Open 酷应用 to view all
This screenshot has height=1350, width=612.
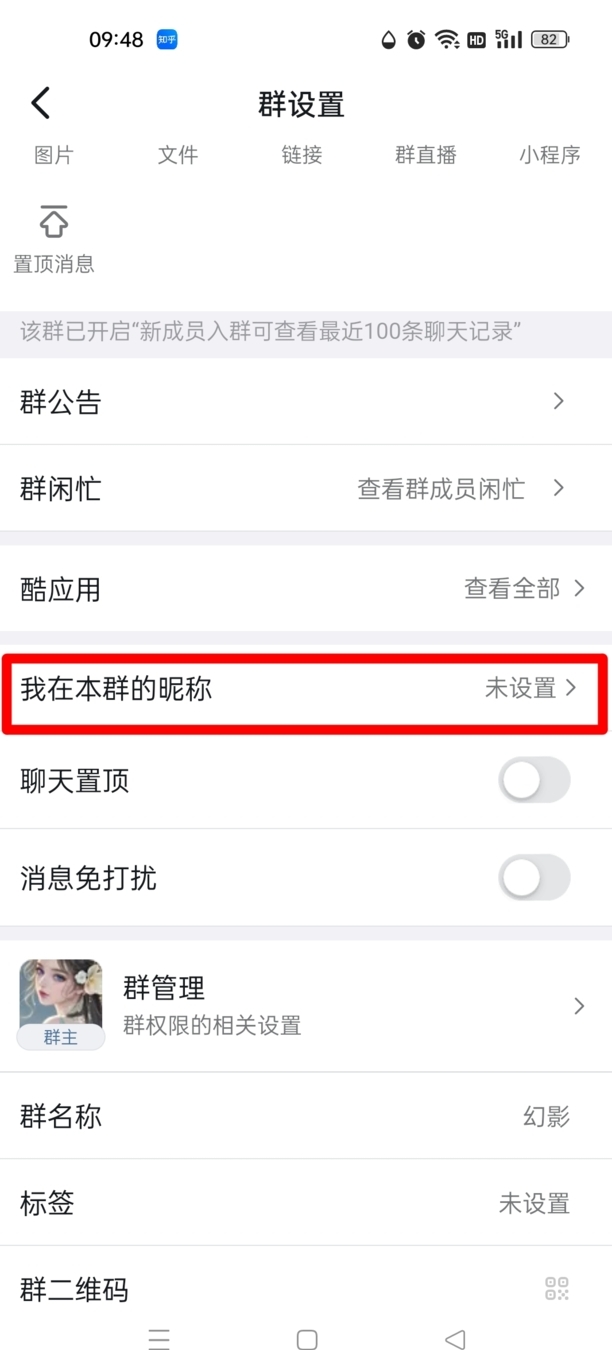(x=306, y=589)
